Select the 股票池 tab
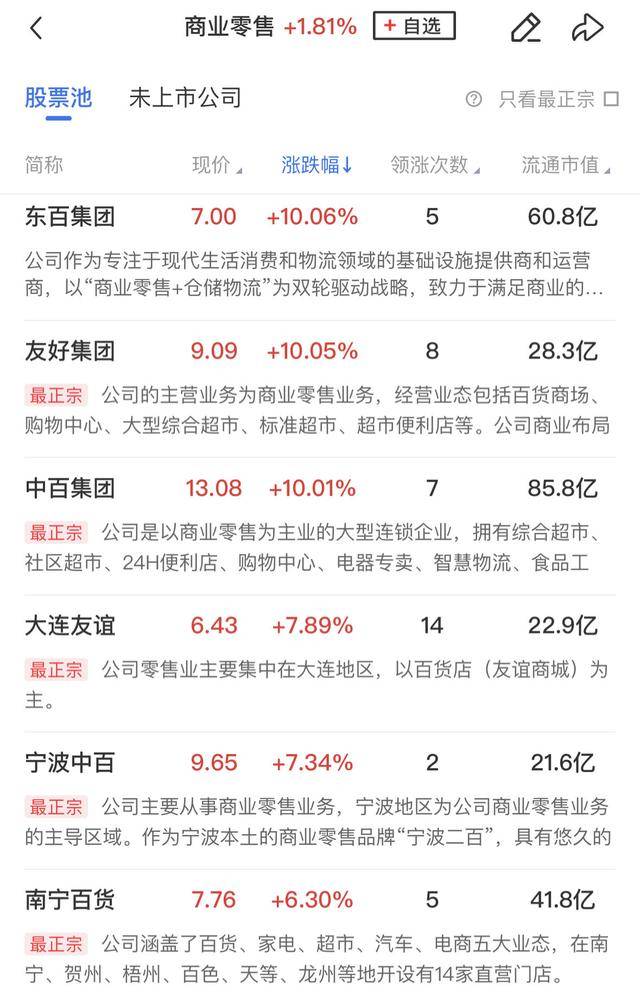This screenshot has width=640, height=1005. [58, 98]
